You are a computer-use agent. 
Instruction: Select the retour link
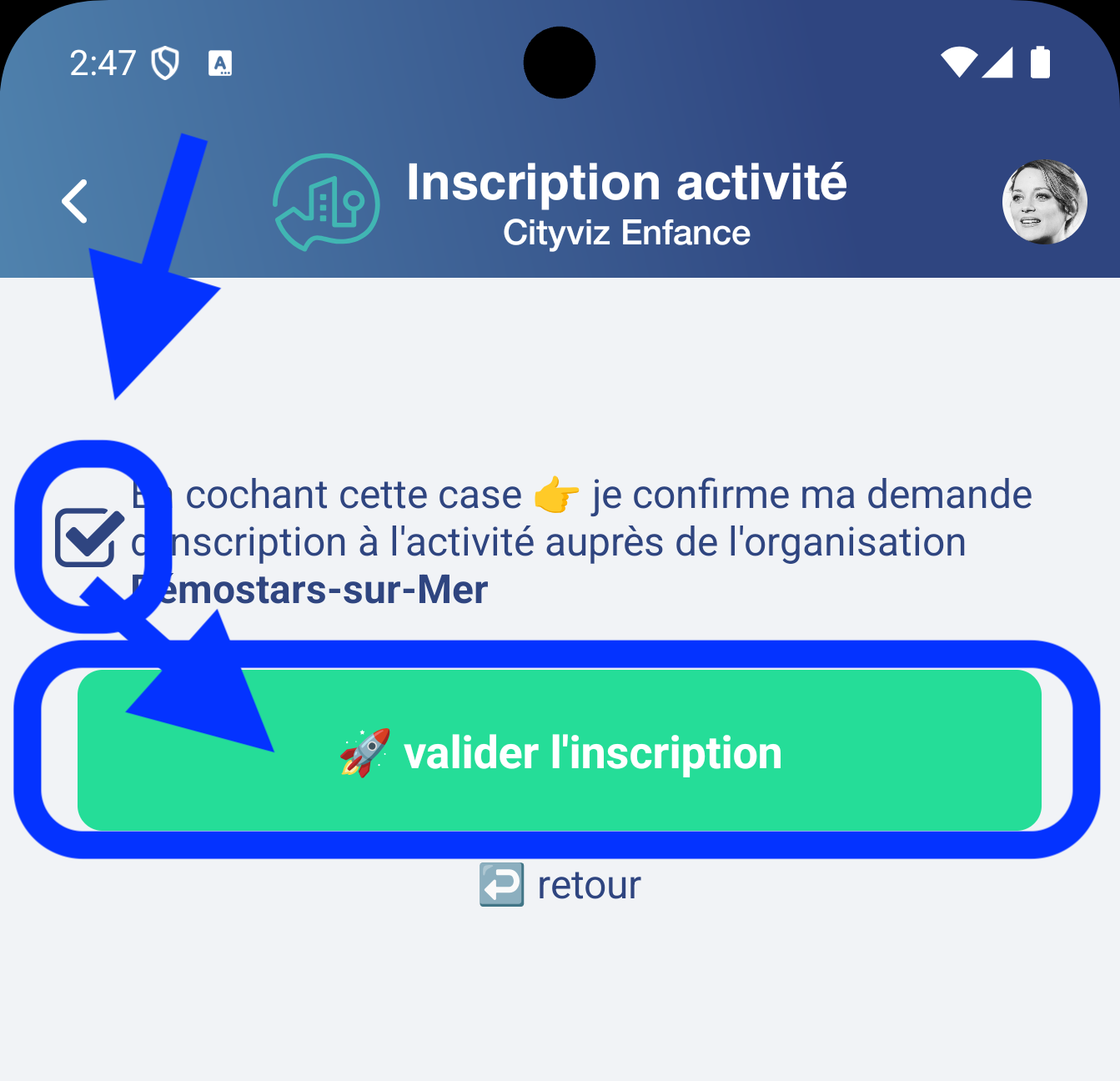pos(560,885)
